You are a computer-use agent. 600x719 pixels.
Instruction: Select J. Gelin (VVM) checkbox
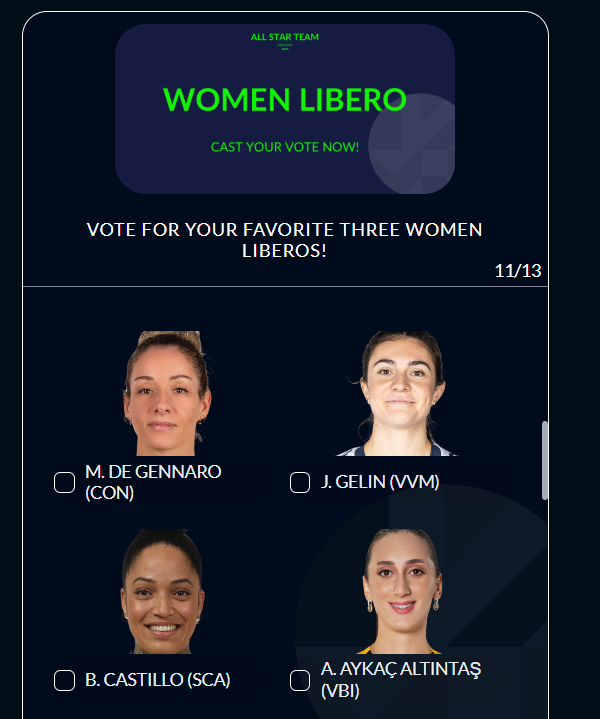pyautogui.click(x=300, y=483)
